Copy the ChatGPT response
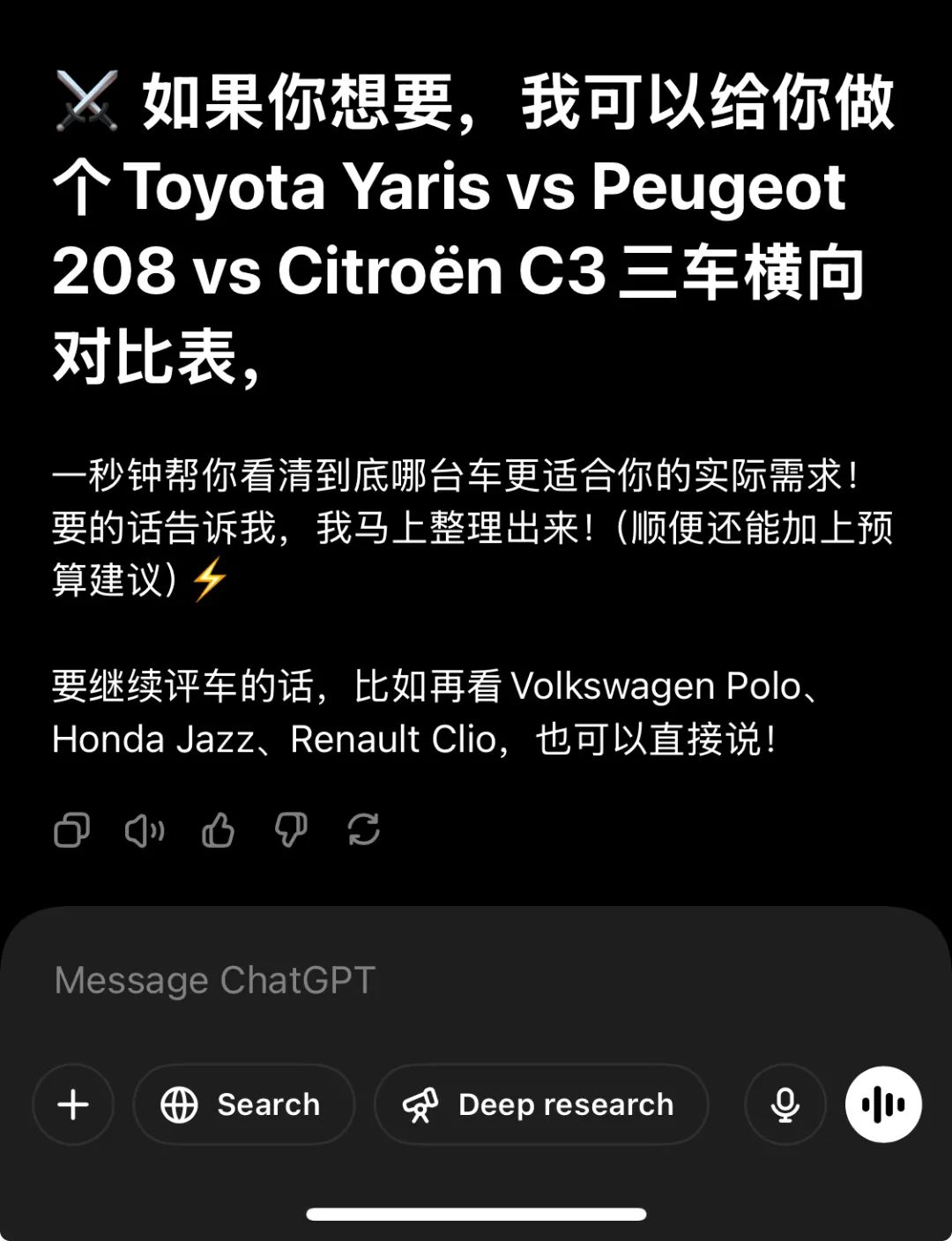The height and width of the screenshot is (1241, 952). click(71, 829)
